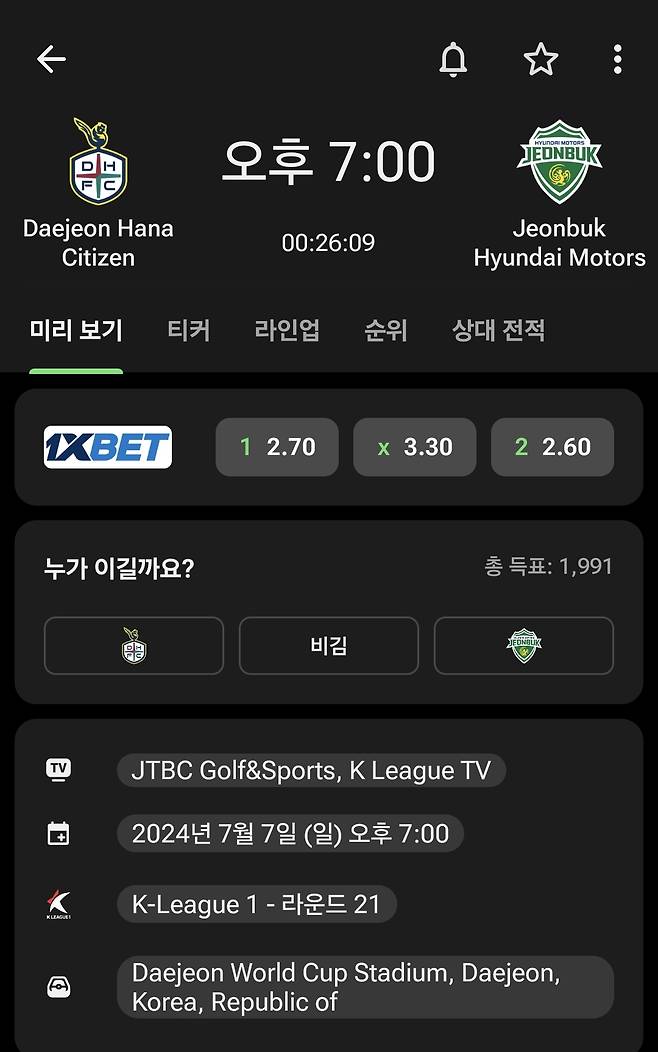Open the match notifications bell
Screen dimensions: 658x1052
[x=453, y=60]
